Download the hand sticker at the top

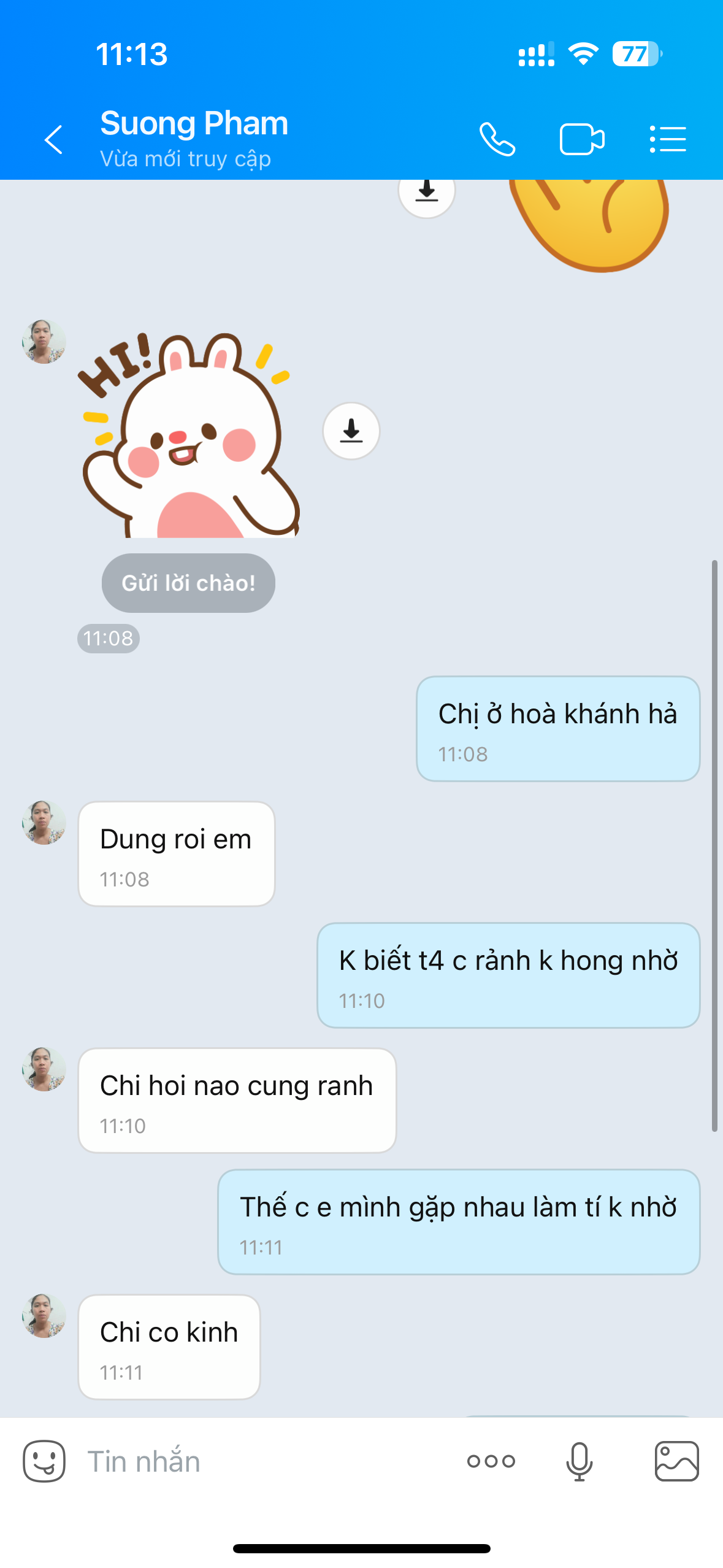click(x=427, y=193)
